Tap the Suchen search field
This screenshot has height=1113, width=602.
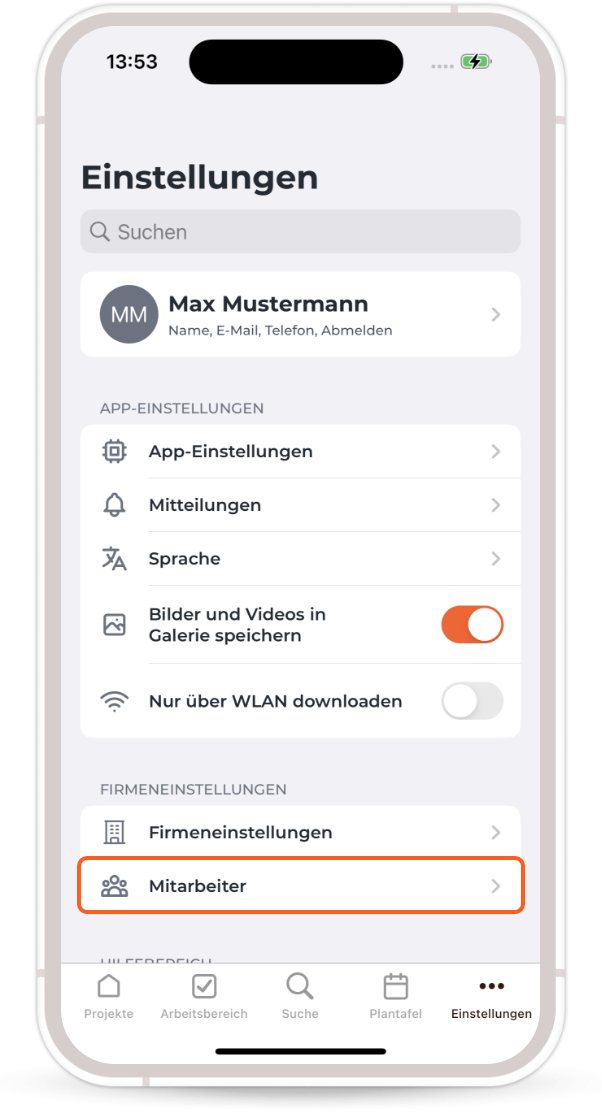coord(300,232)
